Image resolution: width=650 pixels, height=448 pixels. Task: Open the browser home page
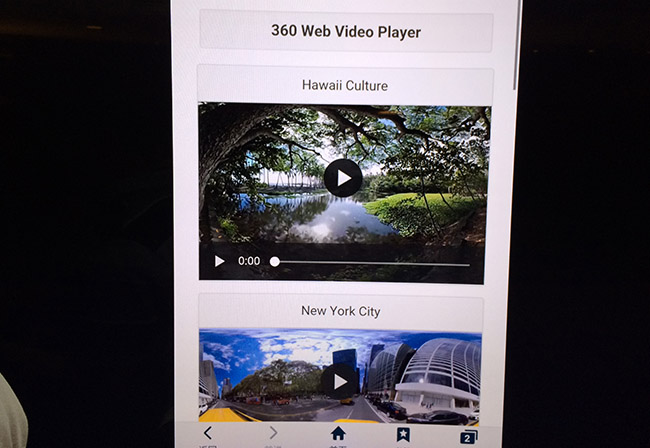[x=338, y=434]
